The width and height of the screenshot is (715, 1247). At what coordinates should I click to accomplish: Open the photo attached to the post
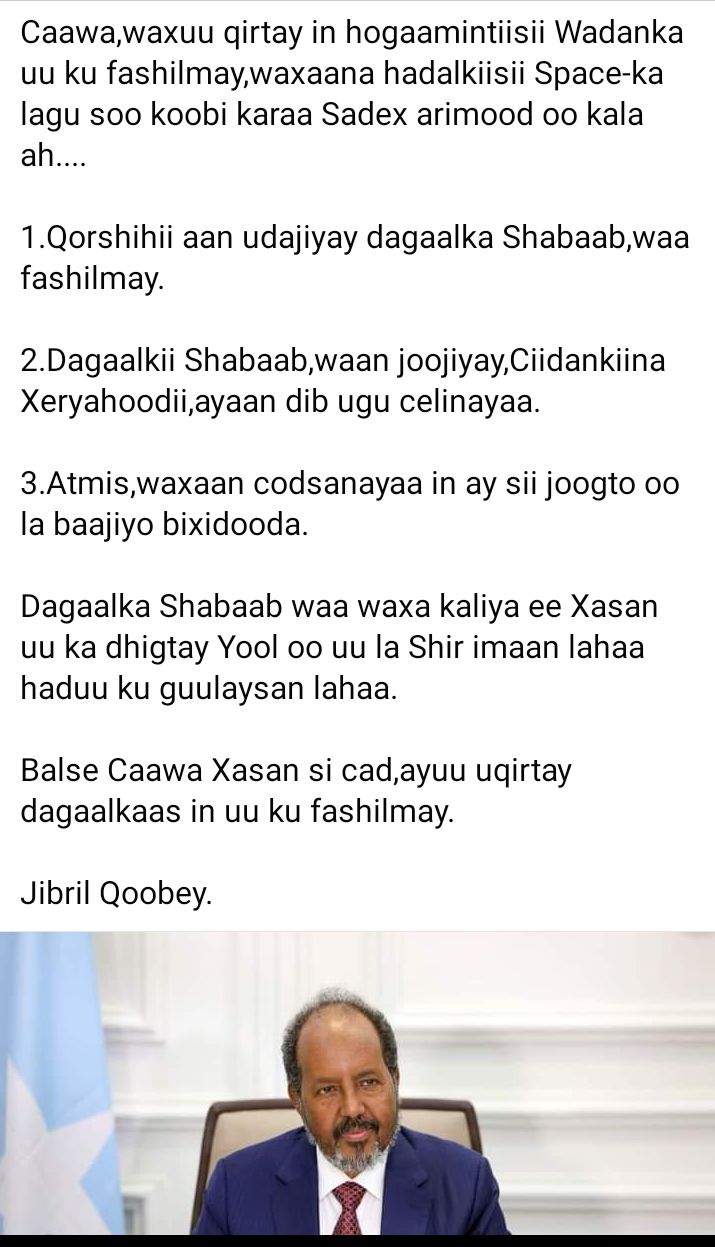[357, 1085]
